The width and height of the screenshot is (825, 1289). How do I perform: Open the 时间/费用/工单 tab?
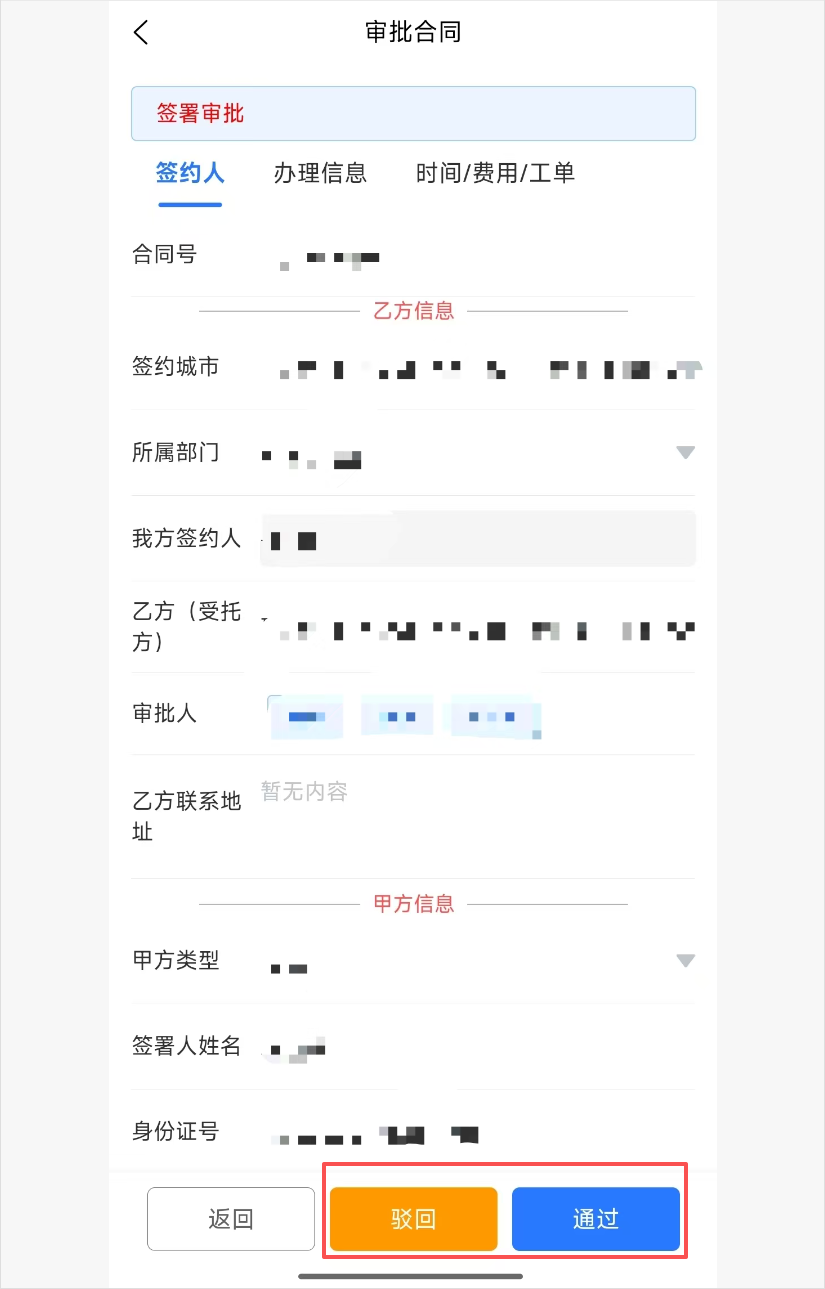click(x=495, y=173)
